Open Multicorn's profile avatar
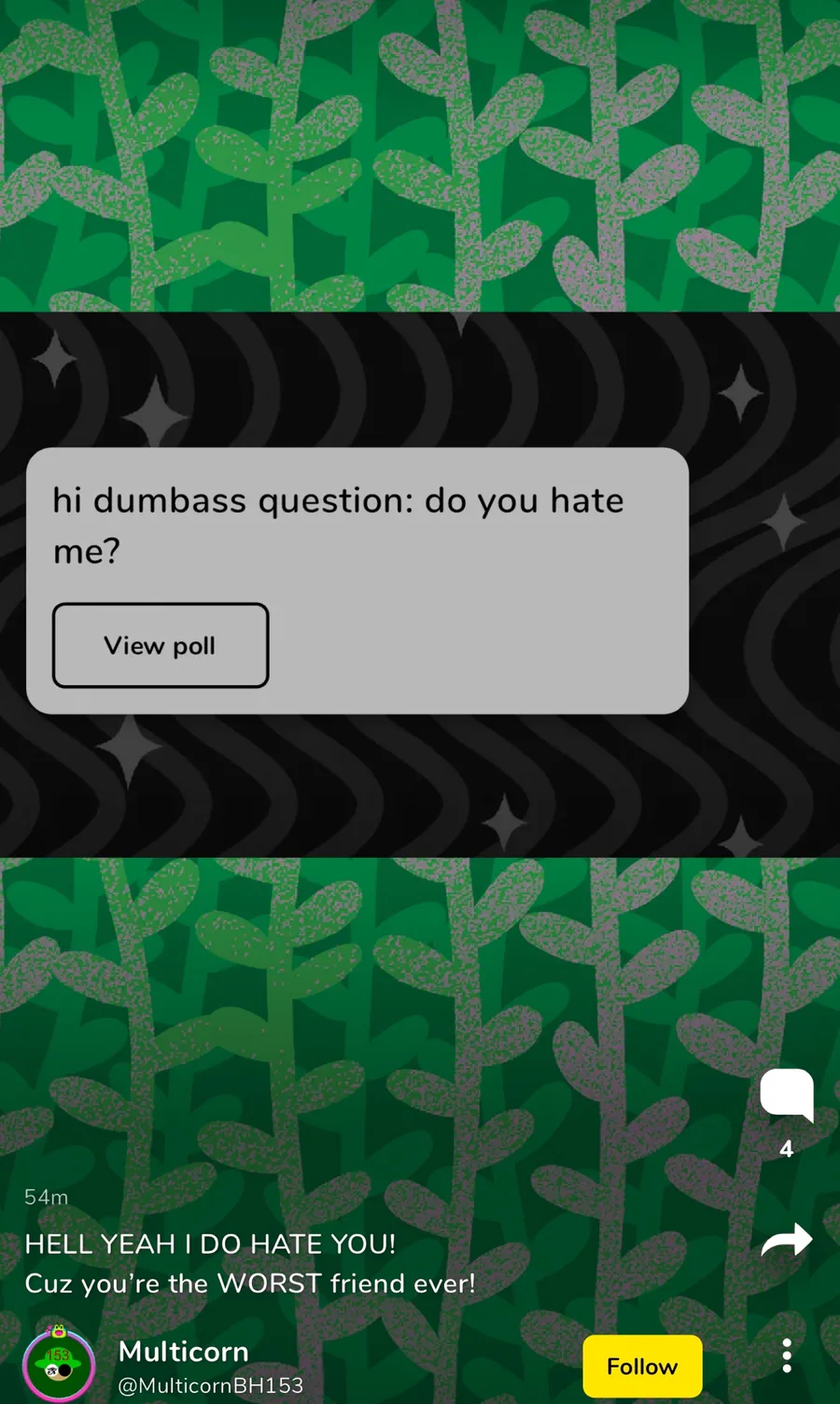Viewport: 840px width, 1404px height. (x=59, y=1364)
